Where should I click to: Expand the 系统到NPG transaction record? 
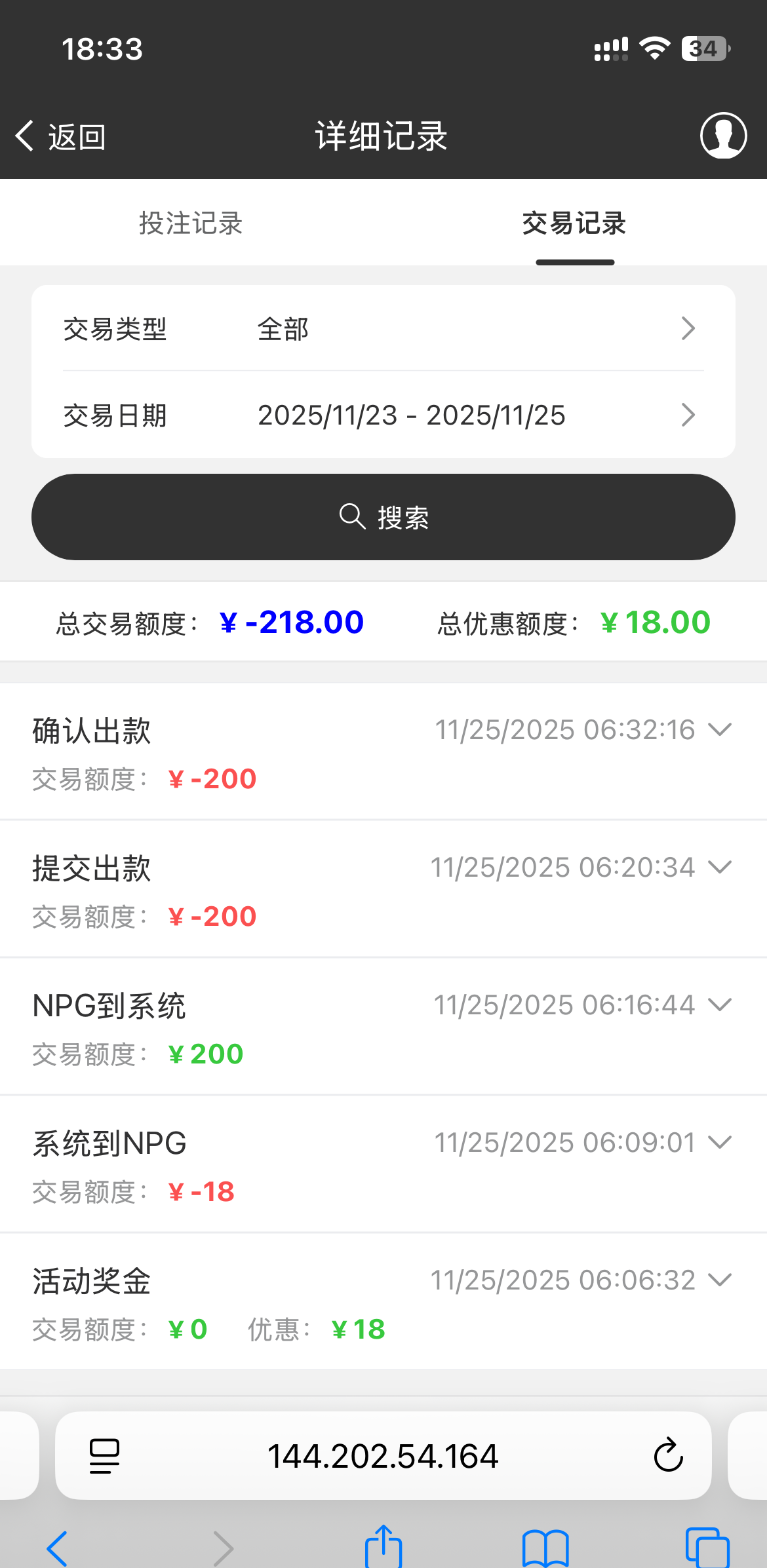(720, 1143)
